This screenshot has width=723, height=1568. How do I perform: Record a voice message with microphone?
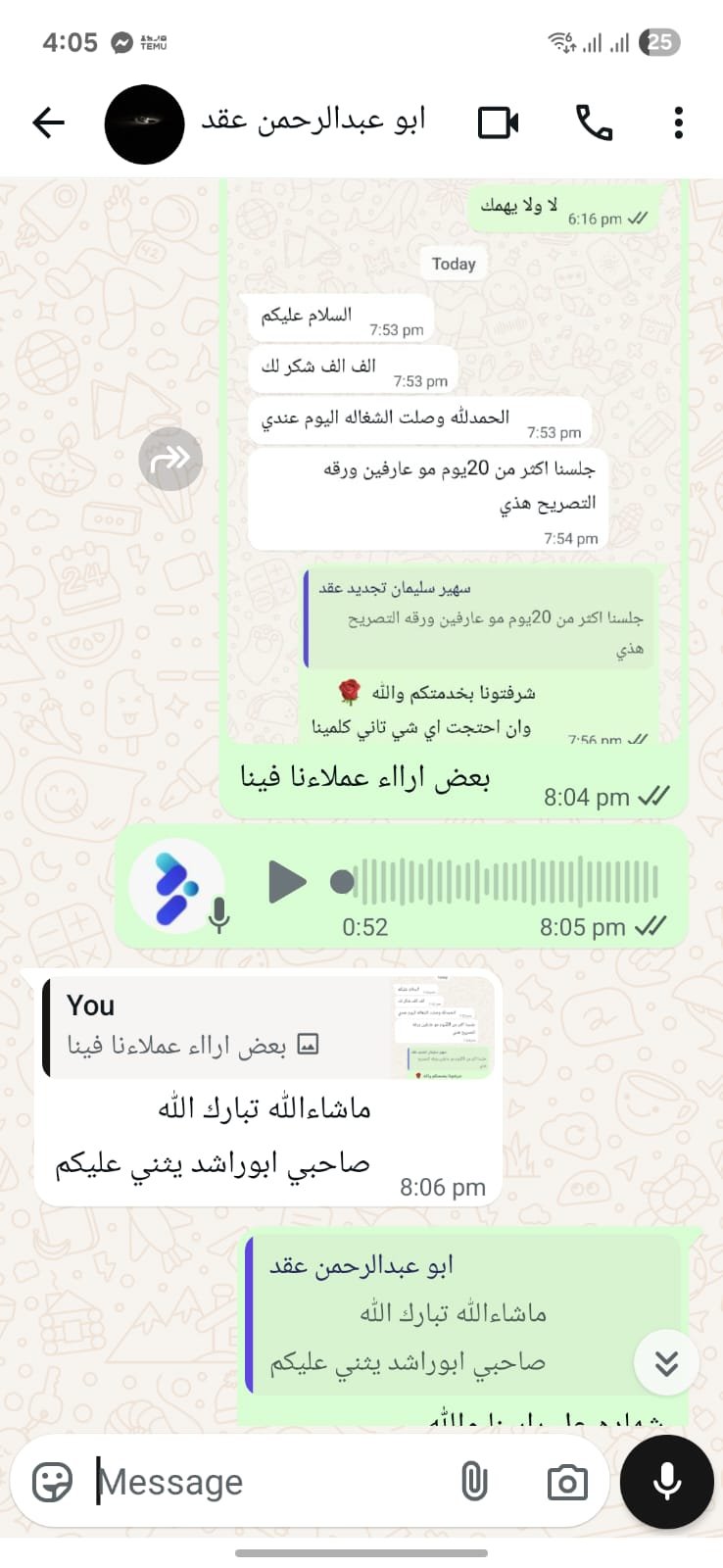pyautogui.click(x=667, y=1482)
